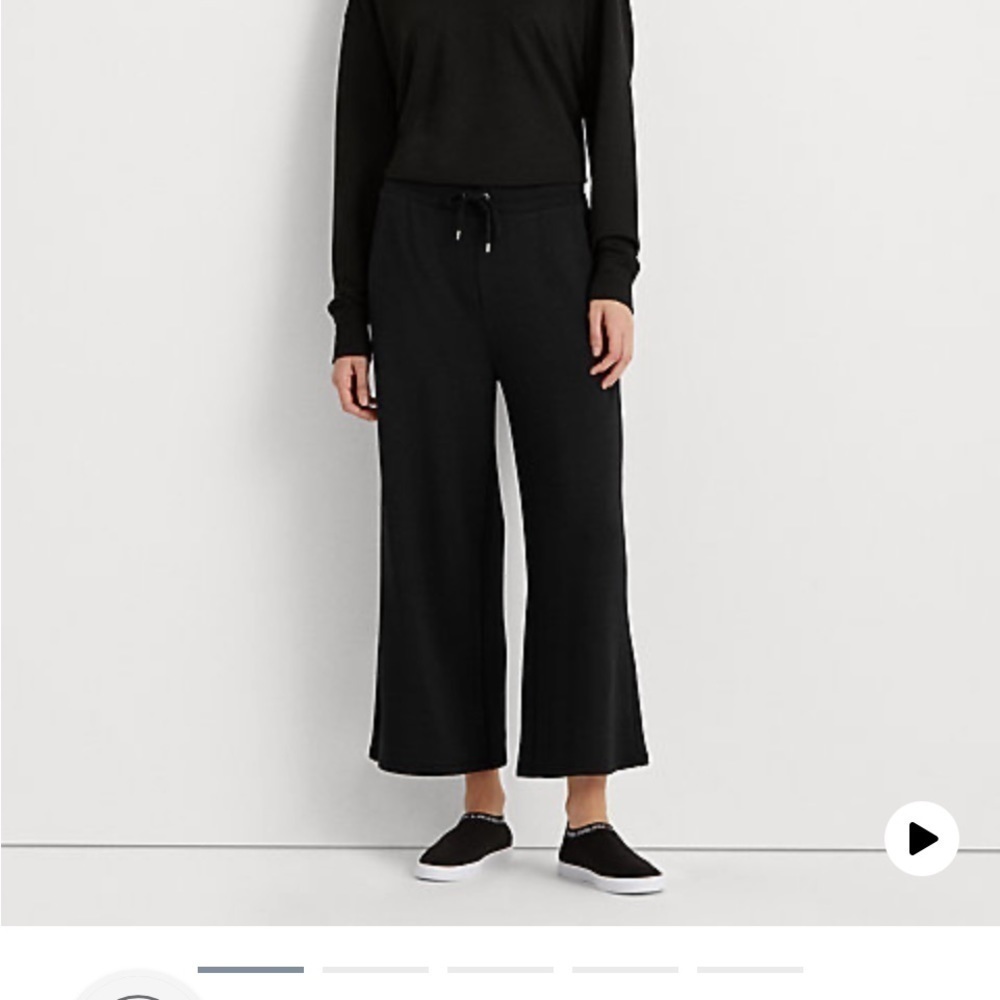Jump to the second gallery image indicator

pyautogui.click(x=375, y=969)
